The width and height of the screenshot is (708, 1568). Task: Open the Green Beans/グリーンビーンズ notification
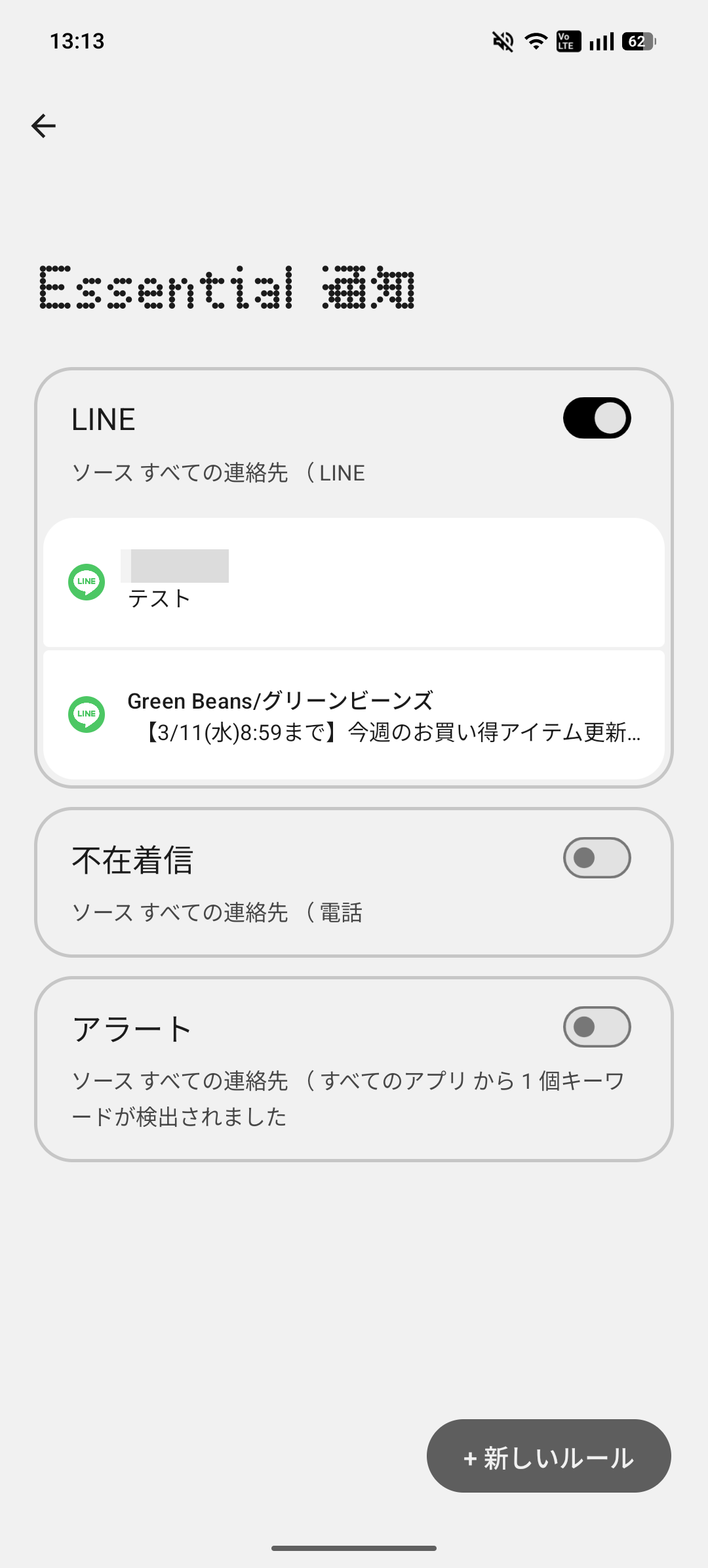354,715
